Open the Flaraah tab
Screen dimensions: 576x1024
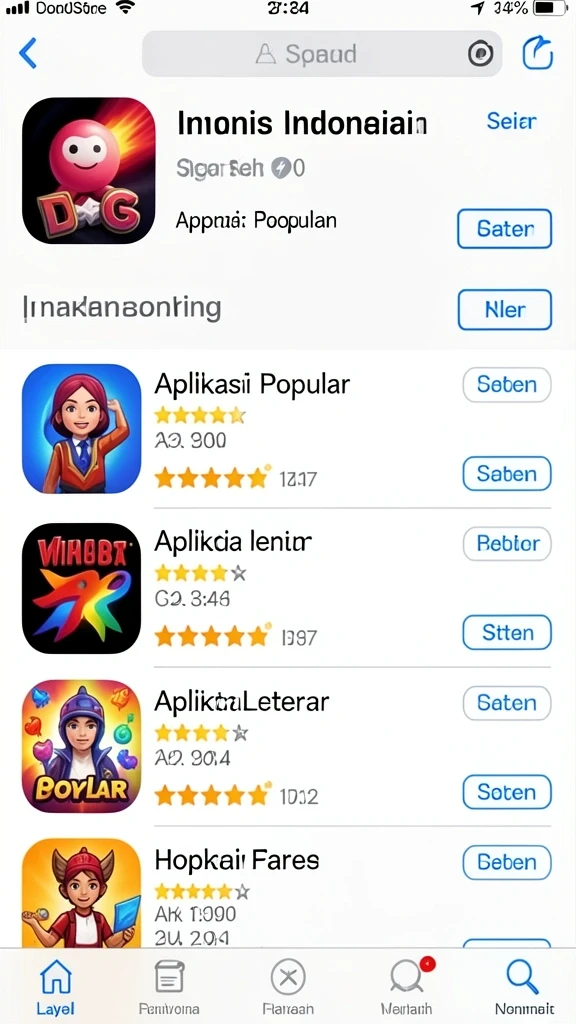click(288, 986)
